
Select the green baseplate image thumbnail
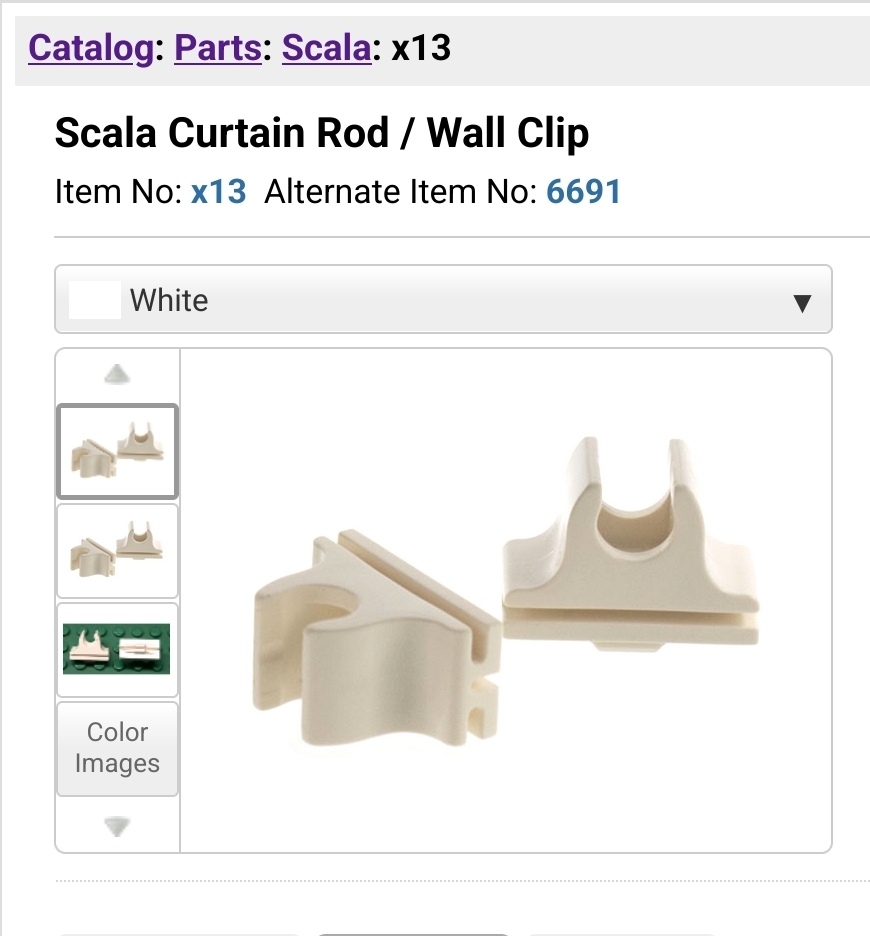[117, 649]
